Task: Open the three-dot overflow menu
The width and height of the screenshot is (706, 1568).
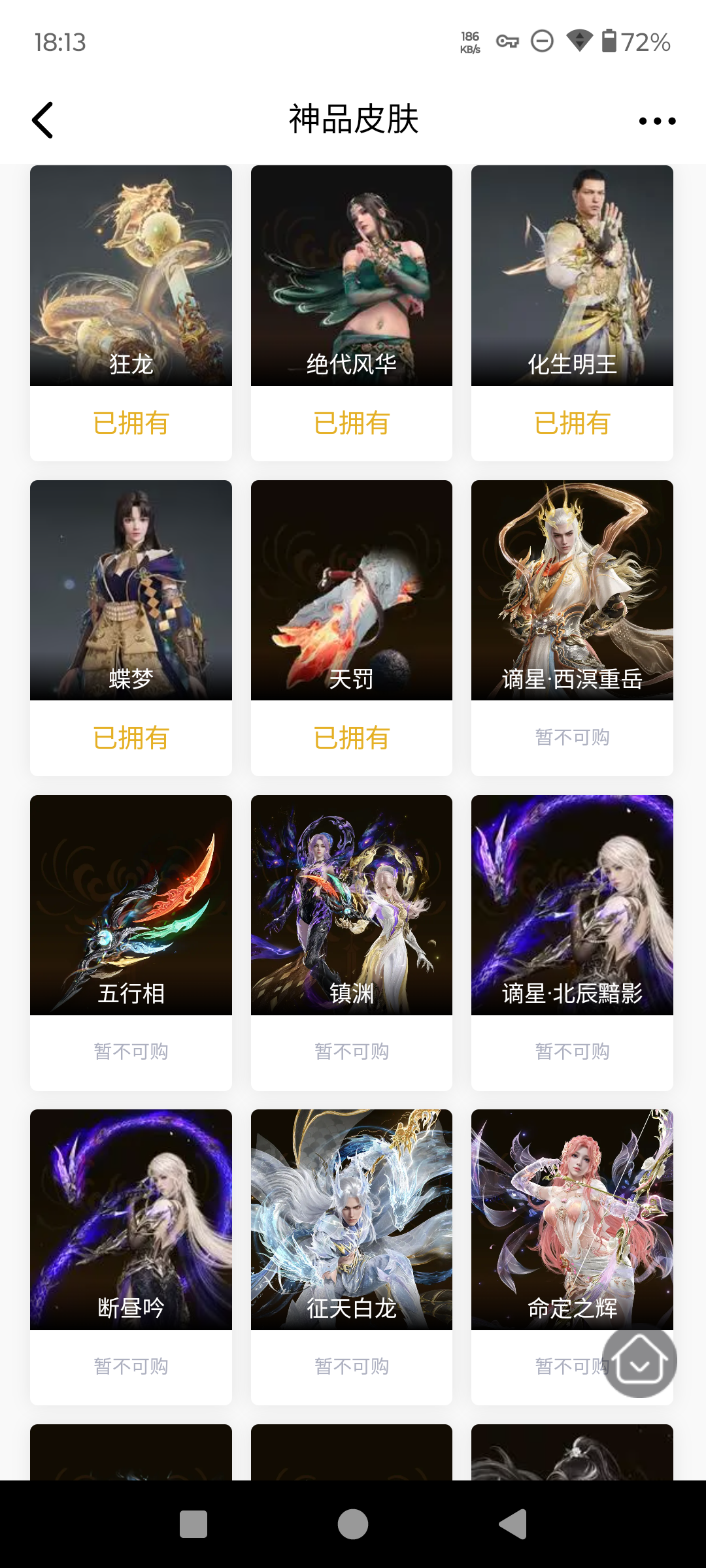Action: pos(656,120)
